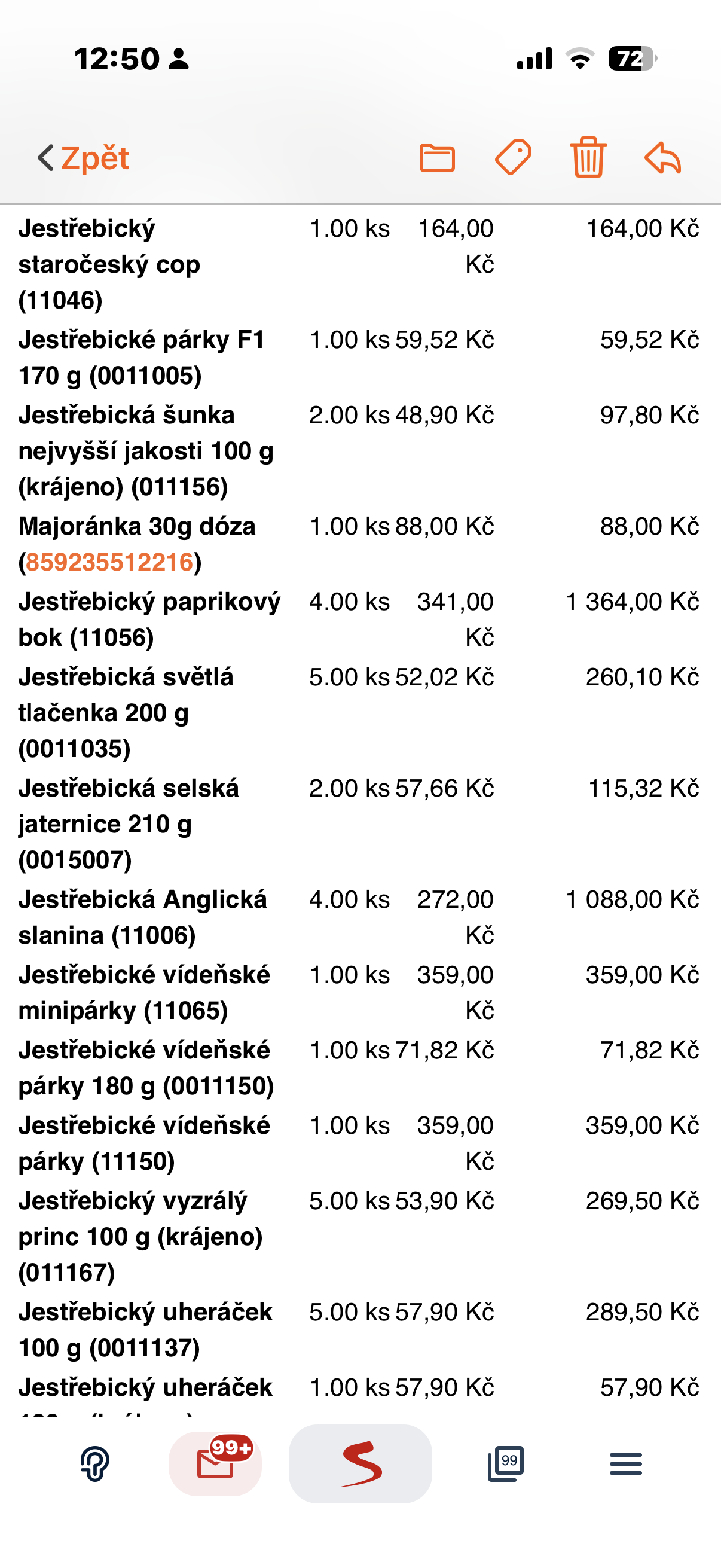Image resolution: width=721 pixels, height=1568 pixels.
Task: Move the email to a folder
Action: coord(437,158)
